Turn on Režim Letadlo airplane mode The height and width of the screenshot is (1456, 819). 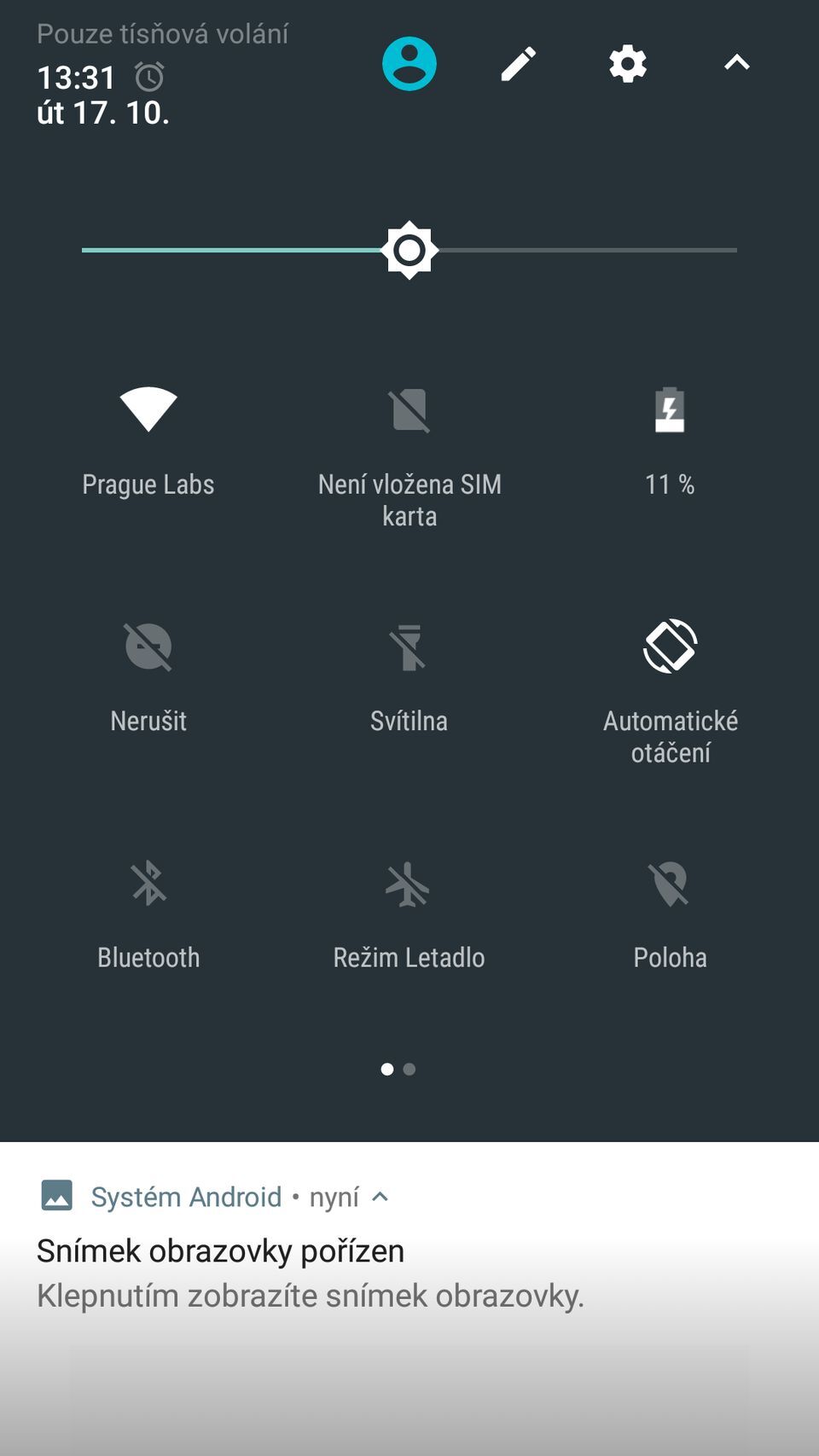pos(409,885)
